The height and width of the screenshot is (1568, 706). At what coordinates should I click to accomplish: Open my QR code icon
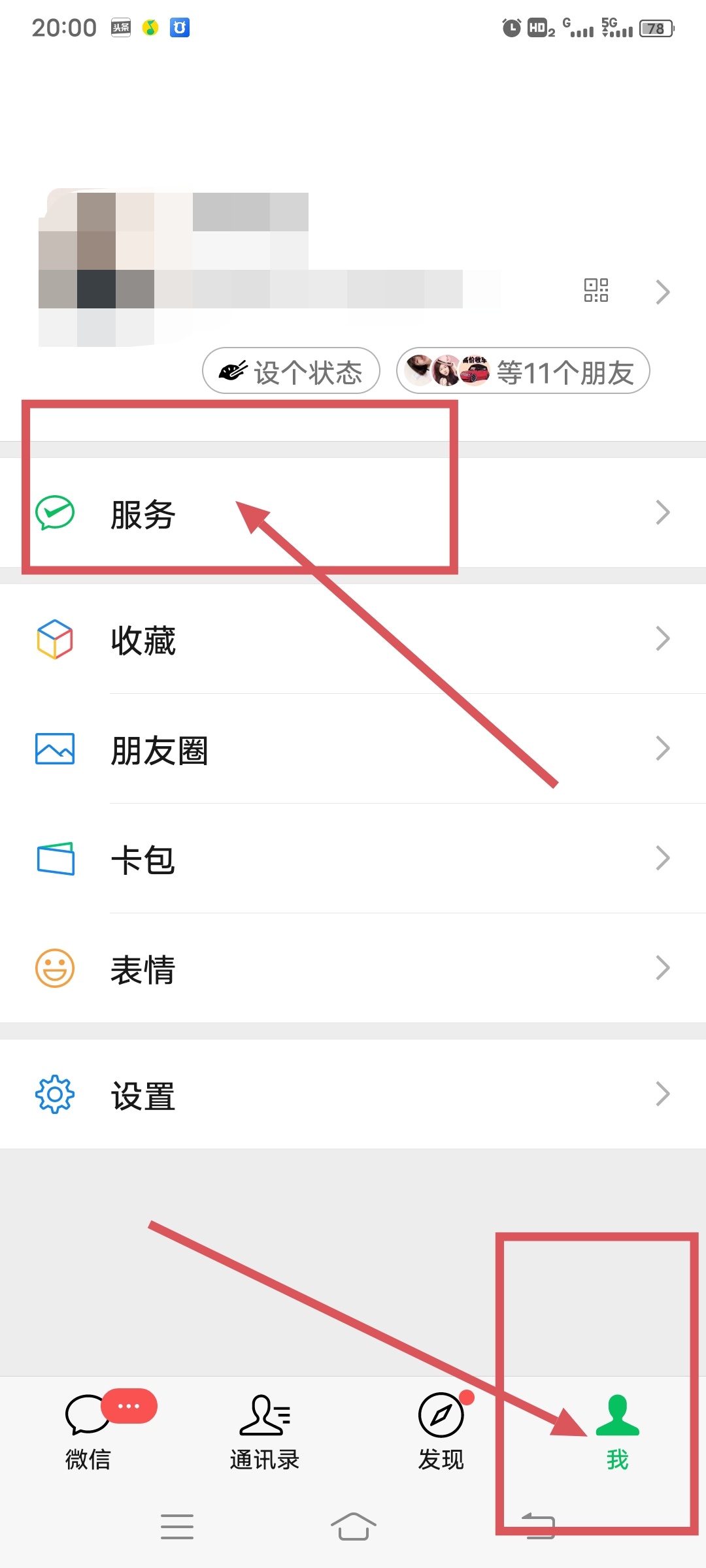596,290
